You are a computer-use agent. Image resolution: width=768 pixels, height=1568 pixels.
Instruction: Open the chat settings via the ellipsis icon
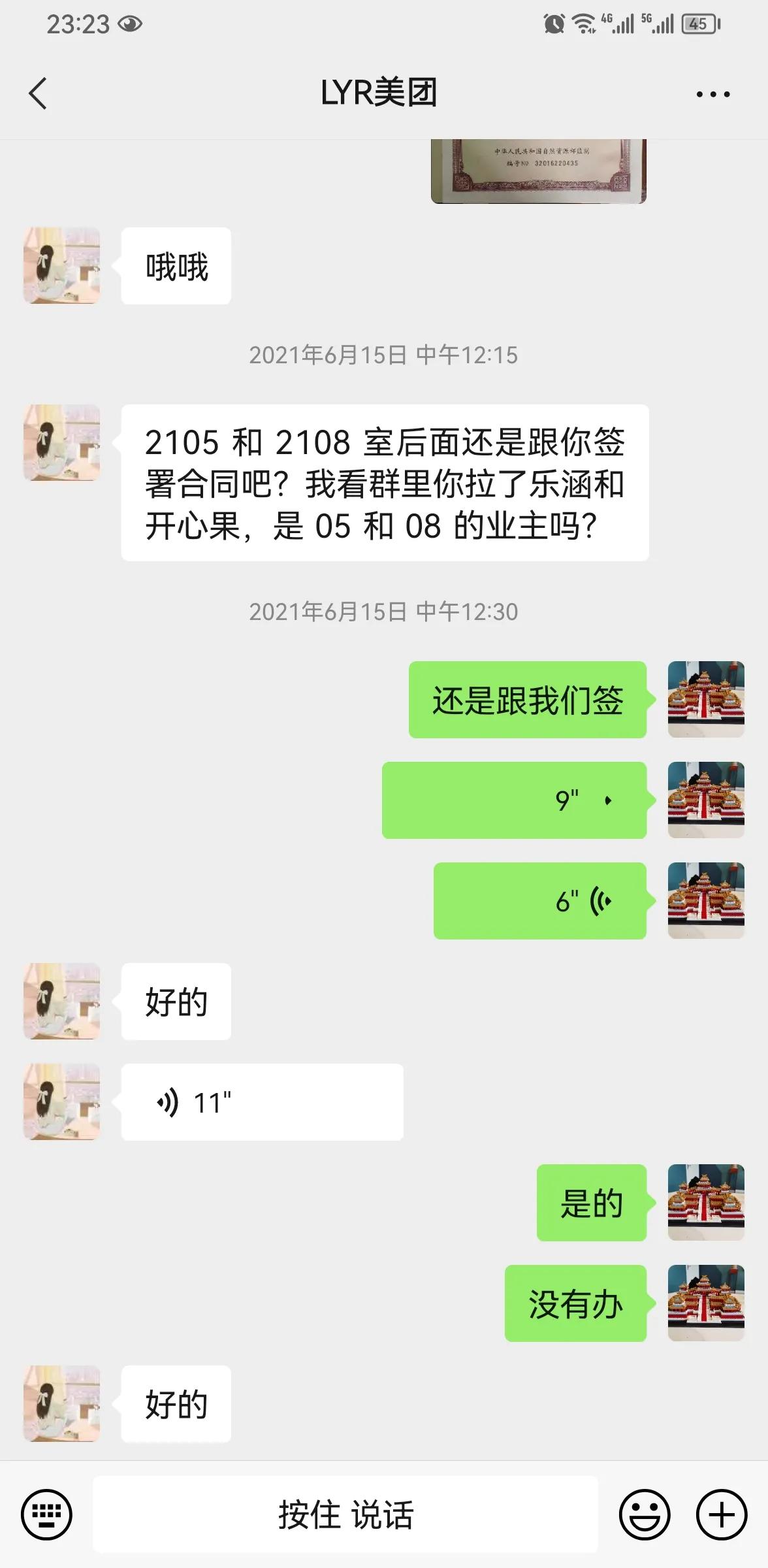(712, 93)
